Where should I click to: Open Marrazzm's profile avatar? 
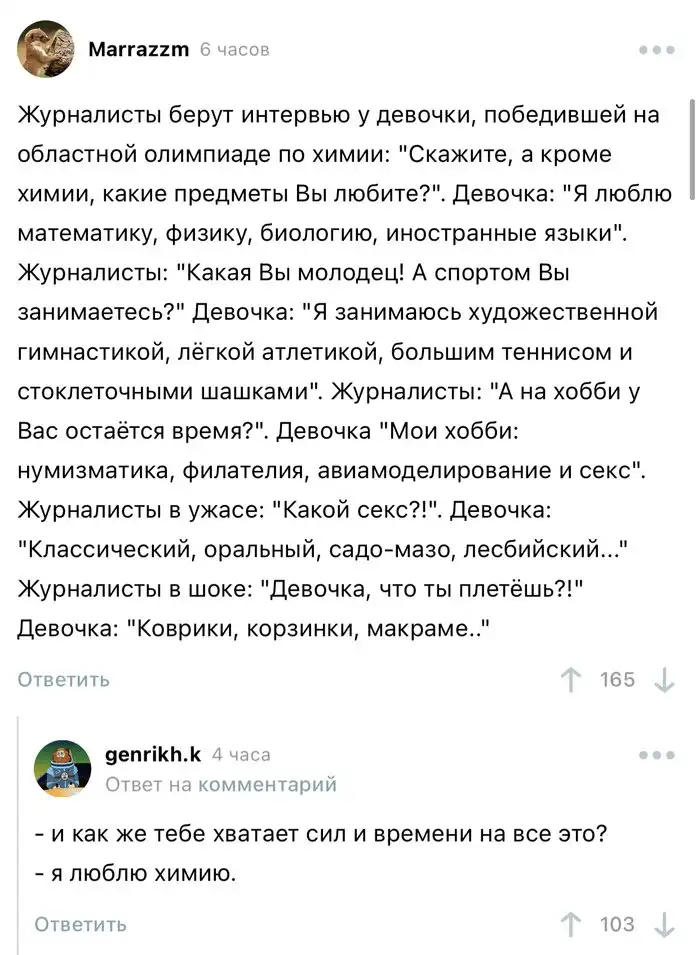click(x=45, y=49)
